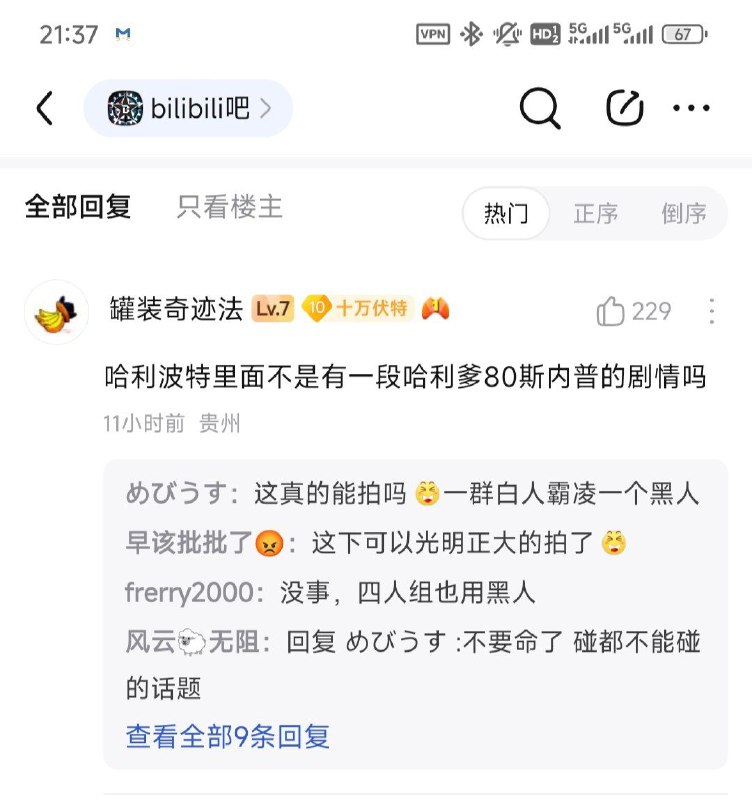Tap reply from 风云无阻
Screen dimensions: 752x800
(x=413, y=665)
